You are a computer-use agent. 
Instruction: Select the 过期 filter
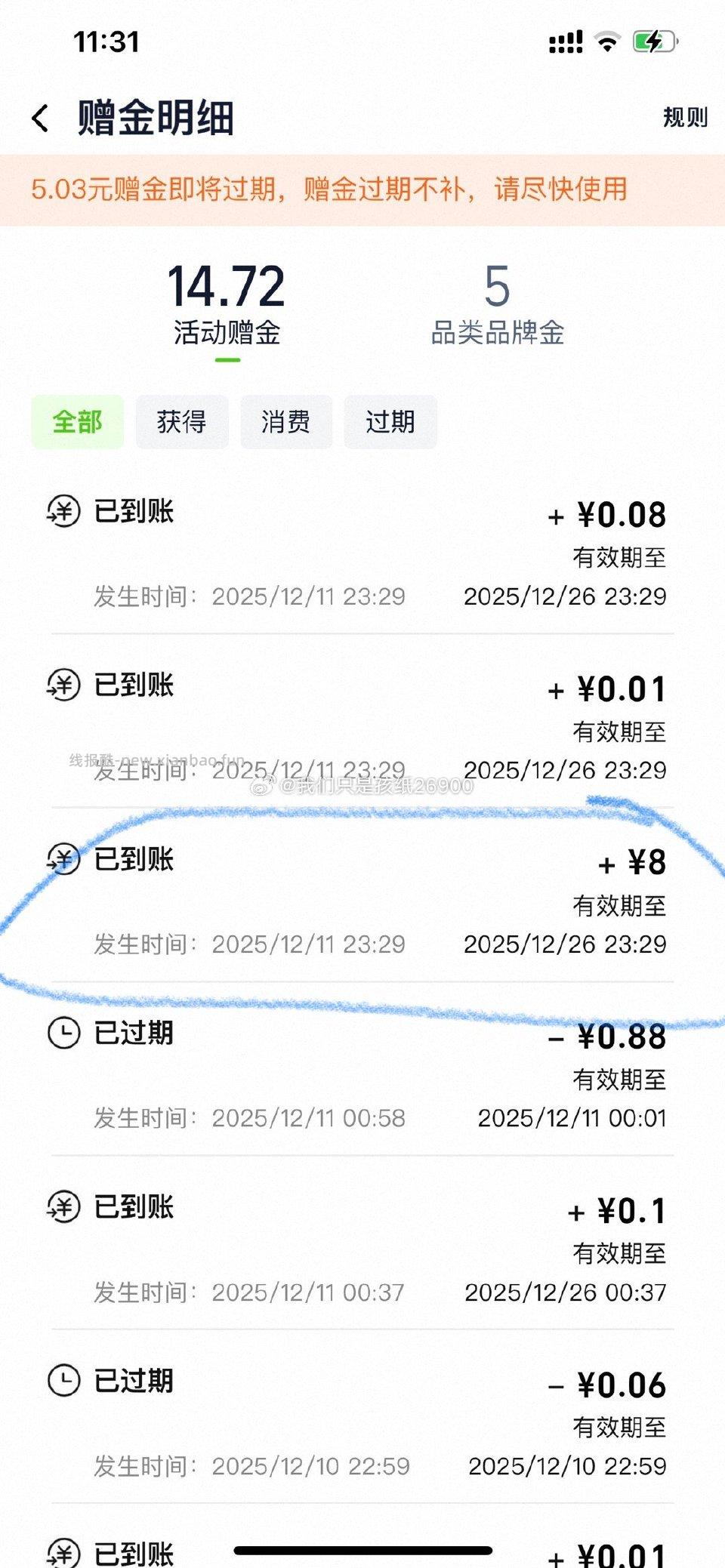pyautogui.click(x=390, y=422)
